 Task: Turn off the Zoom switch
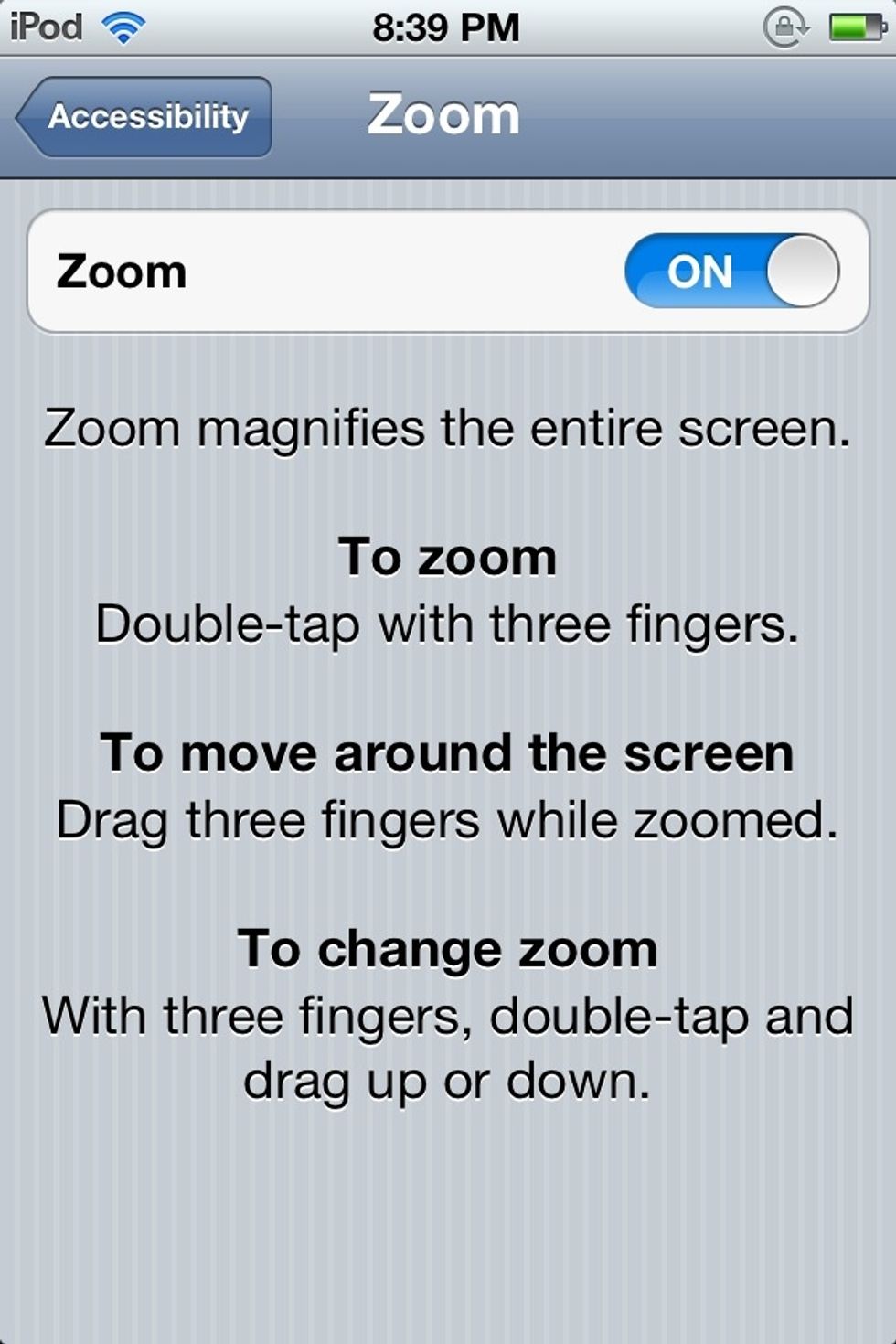click(x=731, y=272)
